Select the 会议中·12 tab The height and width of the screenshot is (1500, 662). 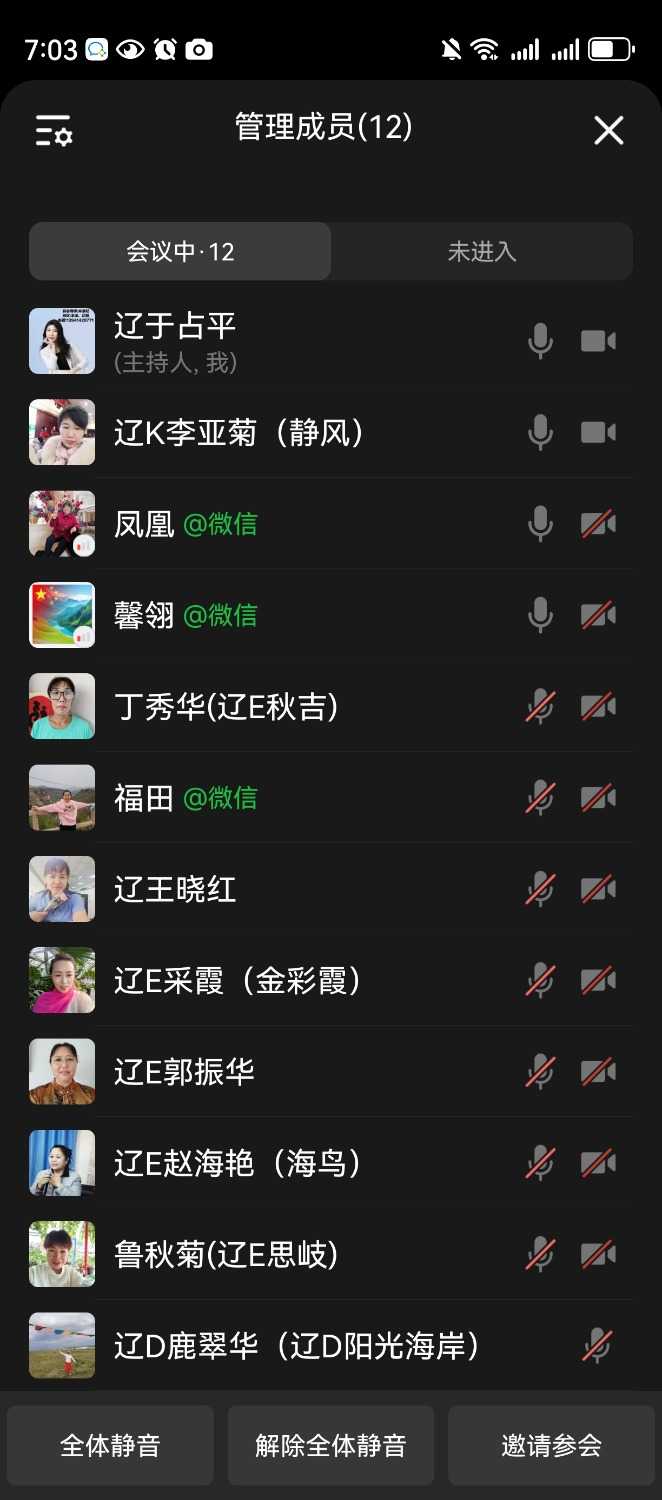click(180, 251)
